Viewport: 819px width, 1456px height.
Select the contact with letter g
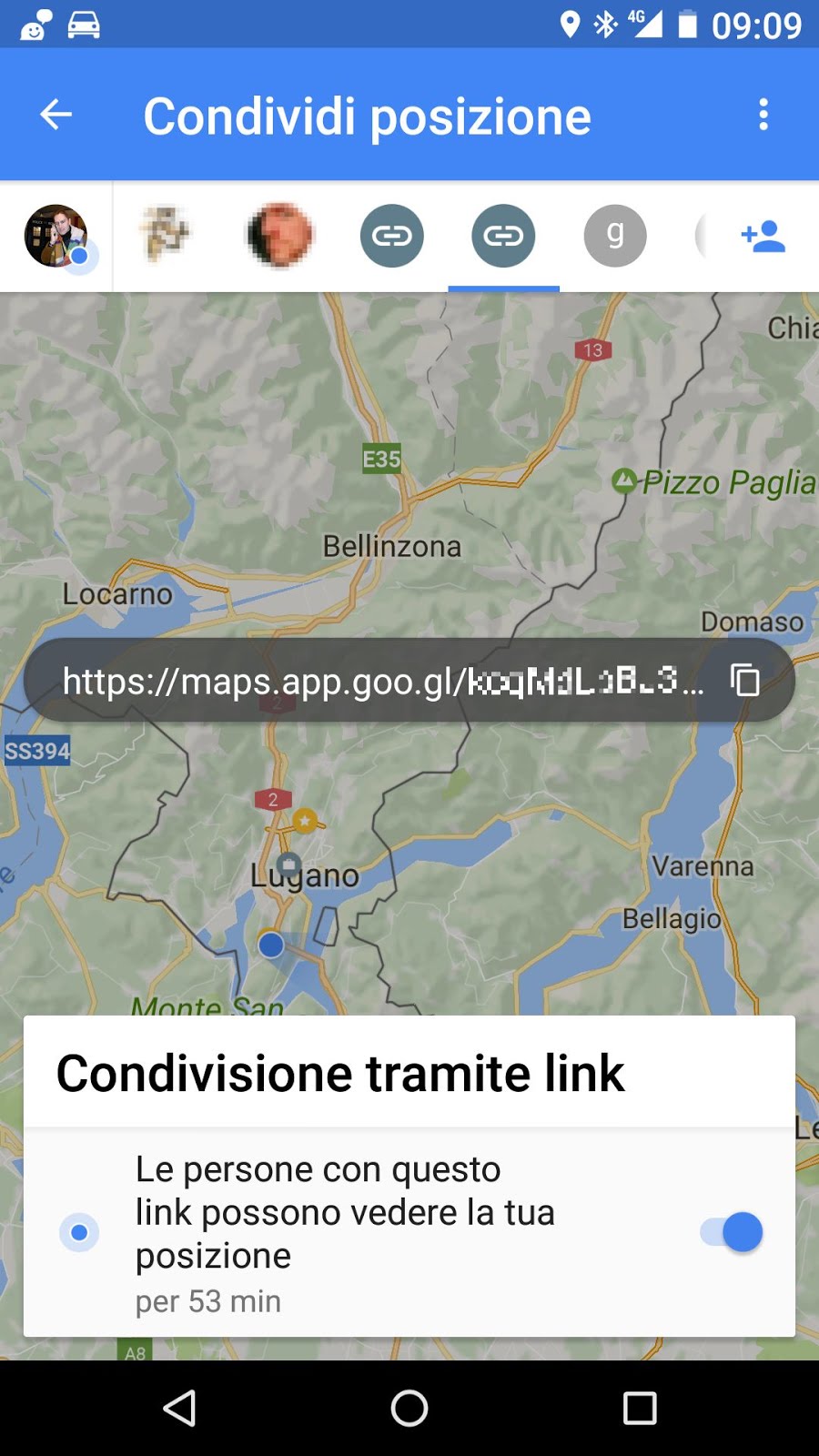(615, 237)
